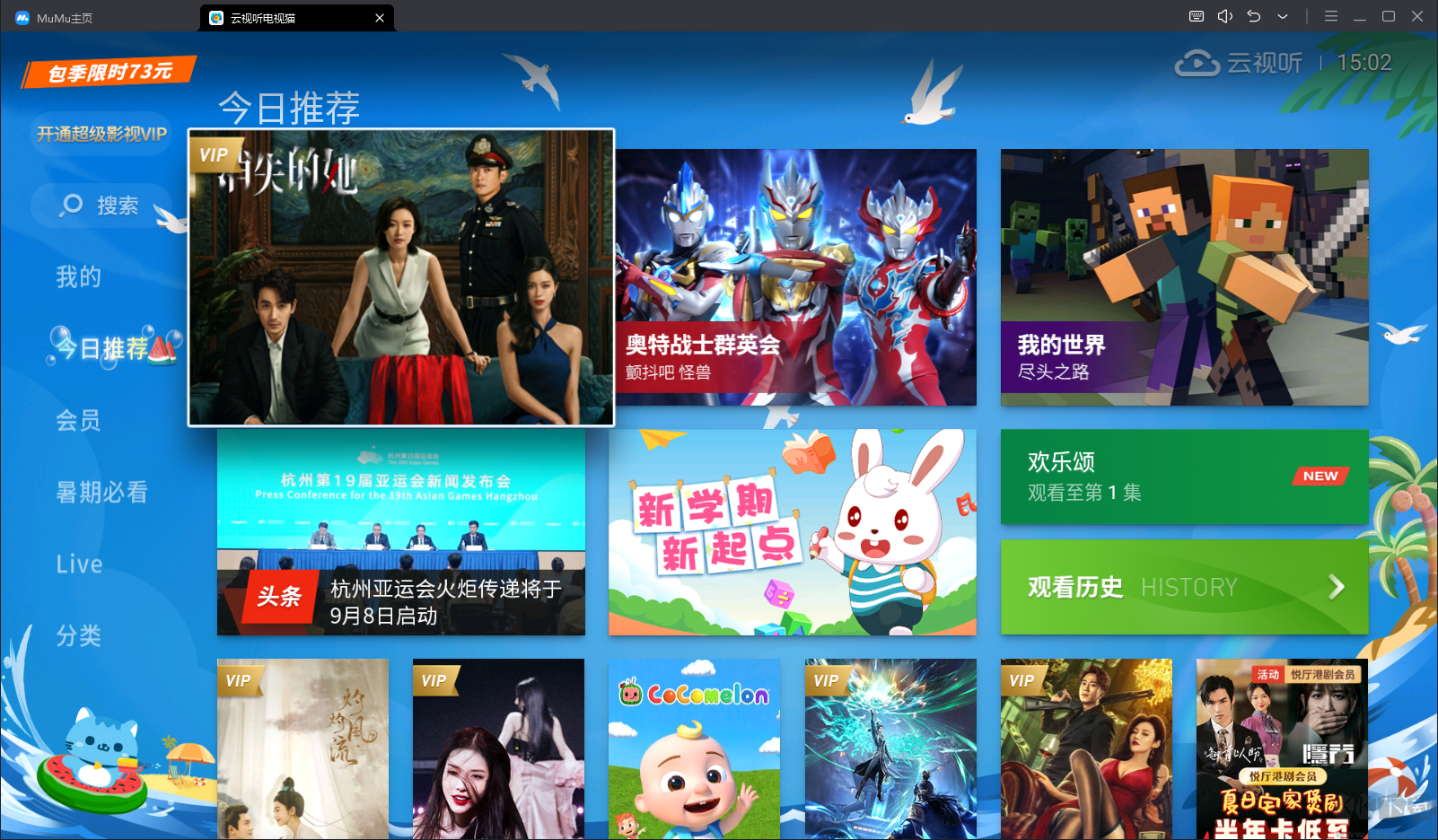Open the CoComelon show tile
The height and width of the screenshot is (840, 1438).
point(694,749)
